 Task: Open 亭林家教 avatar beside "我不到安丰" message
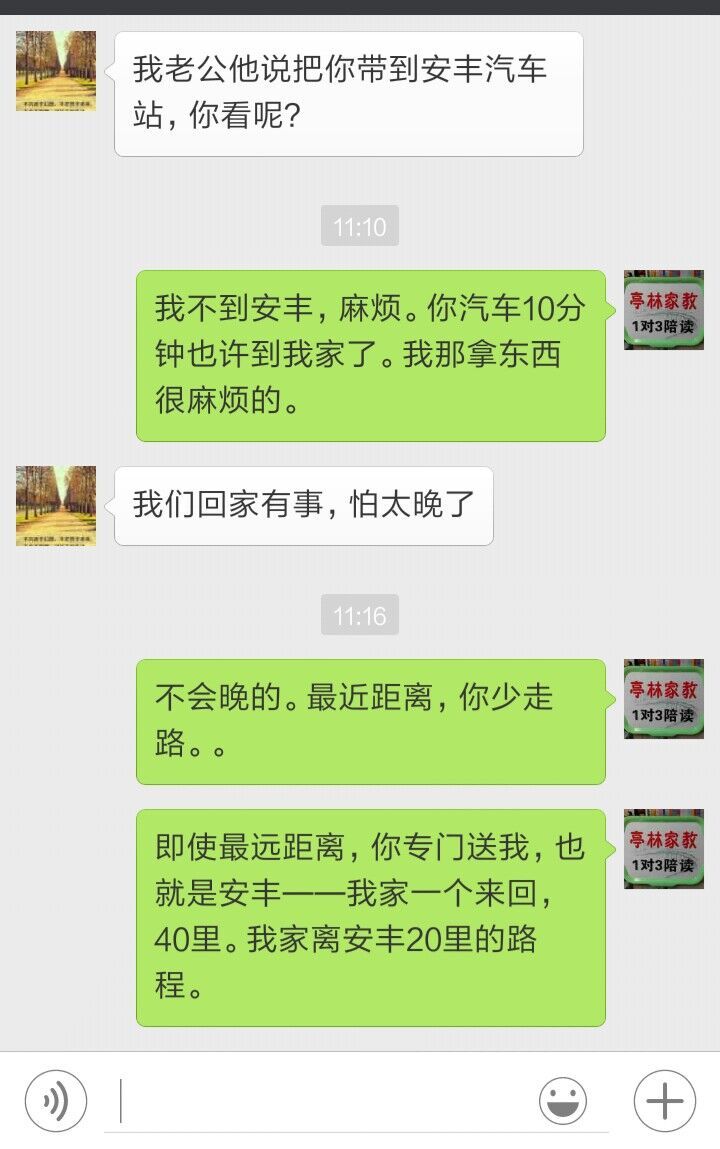click(x=664, y=310)
